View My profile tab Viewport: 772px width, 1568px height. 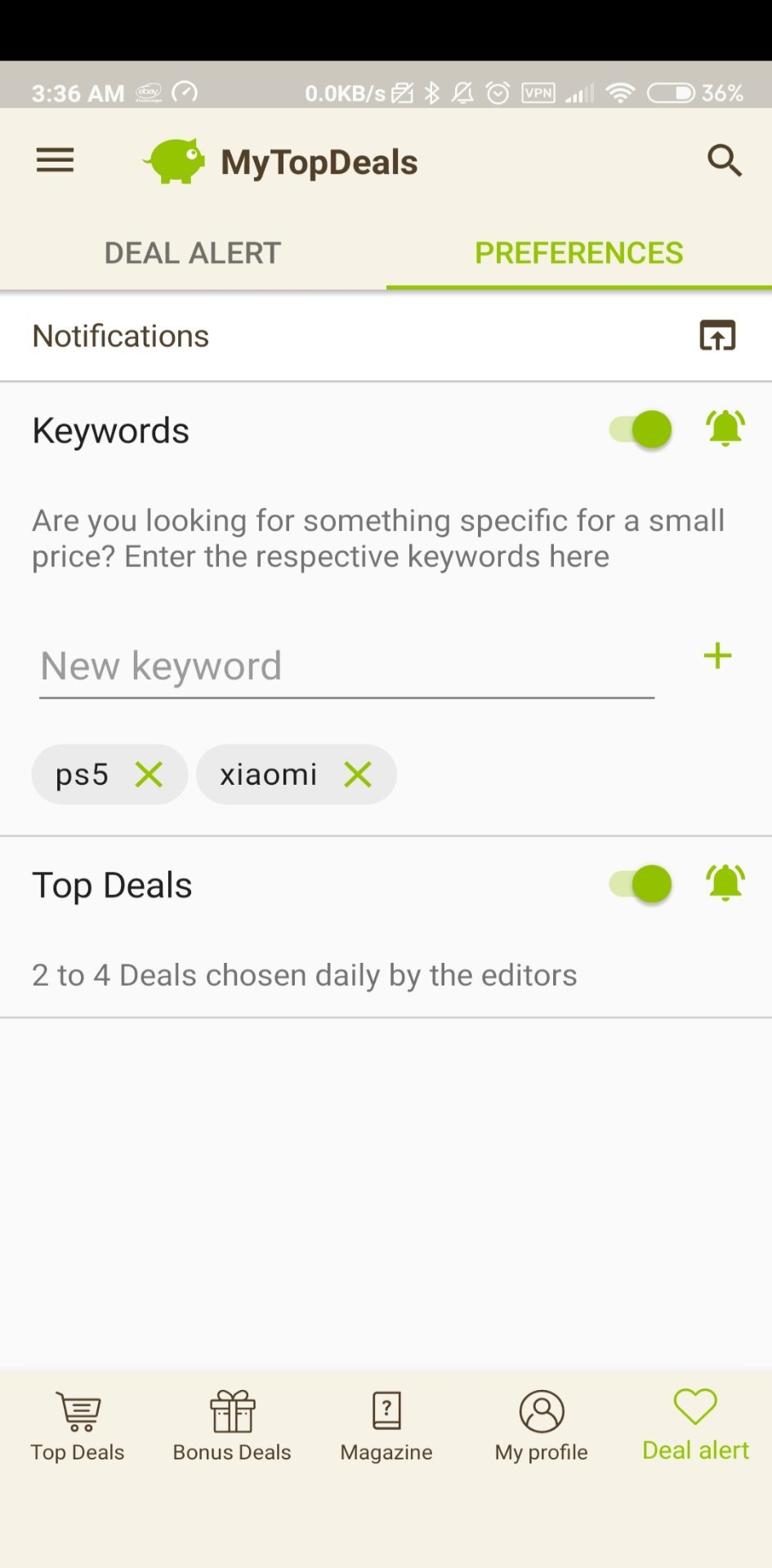[x=541, y=1426]
